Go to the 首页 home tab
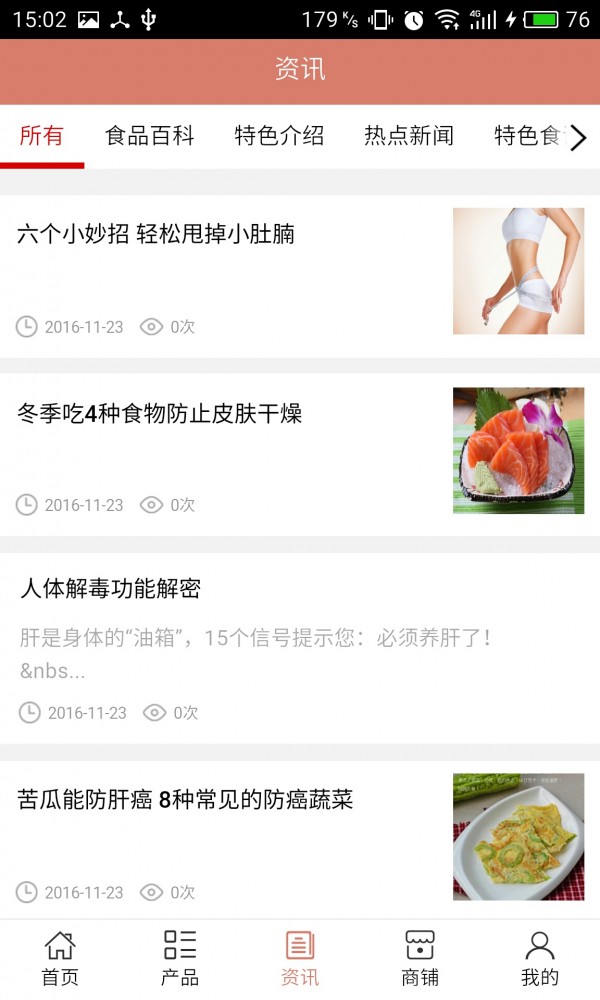600x1000 pixels. tap(60, 959)
